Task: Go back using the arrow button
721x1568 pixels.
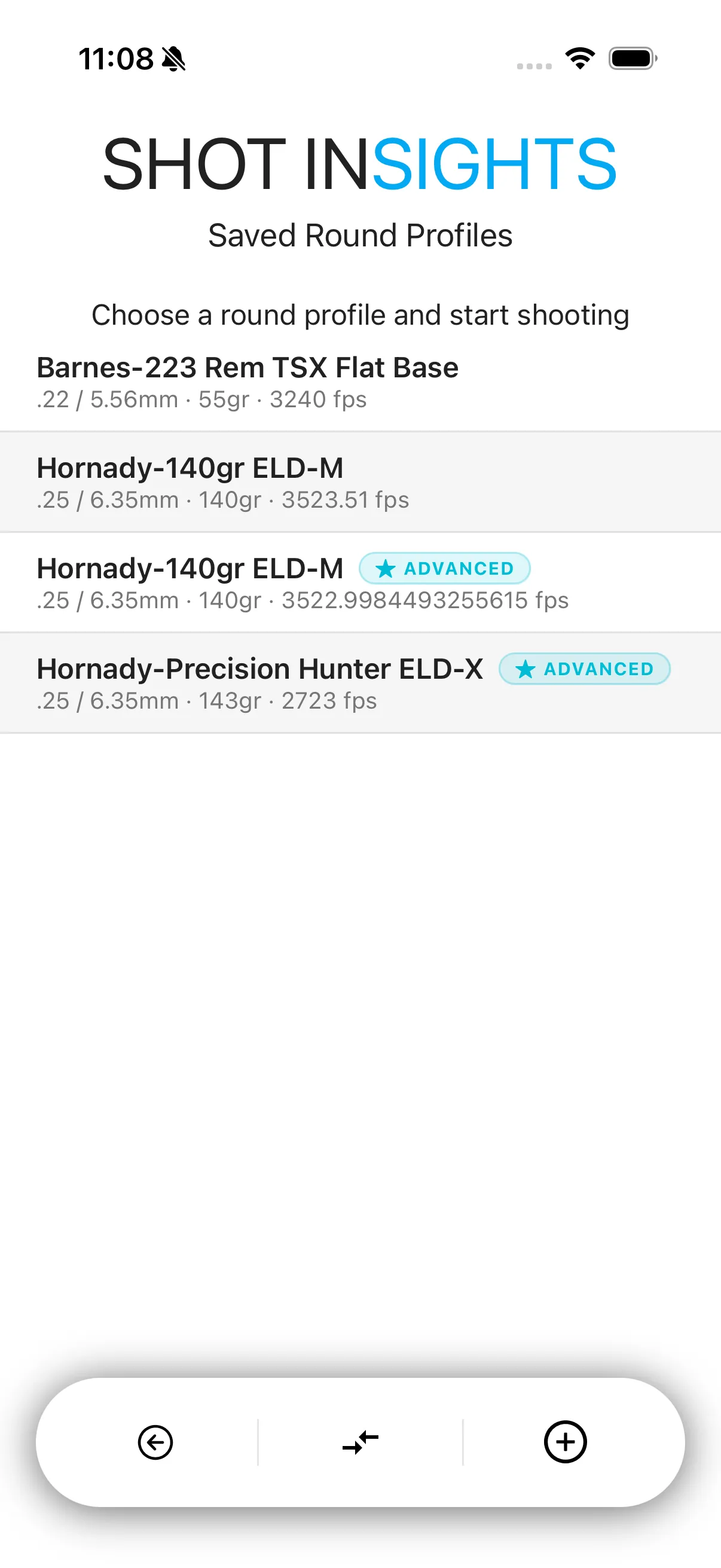Action: tap(155, 1442)
